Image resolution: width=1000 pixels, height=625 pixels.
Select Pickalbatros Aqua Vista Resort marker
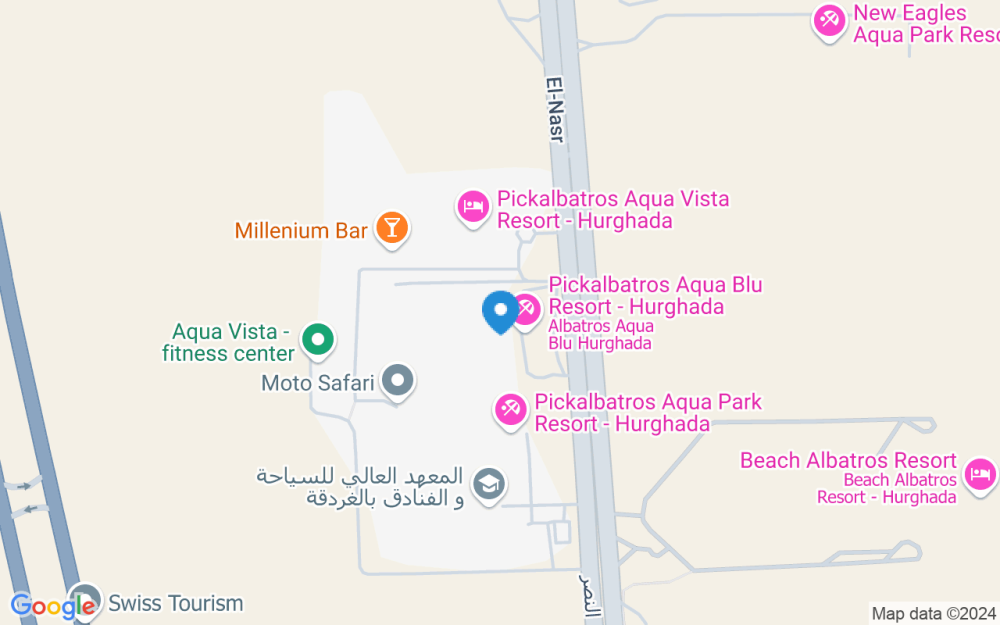[x=472, y=208]
